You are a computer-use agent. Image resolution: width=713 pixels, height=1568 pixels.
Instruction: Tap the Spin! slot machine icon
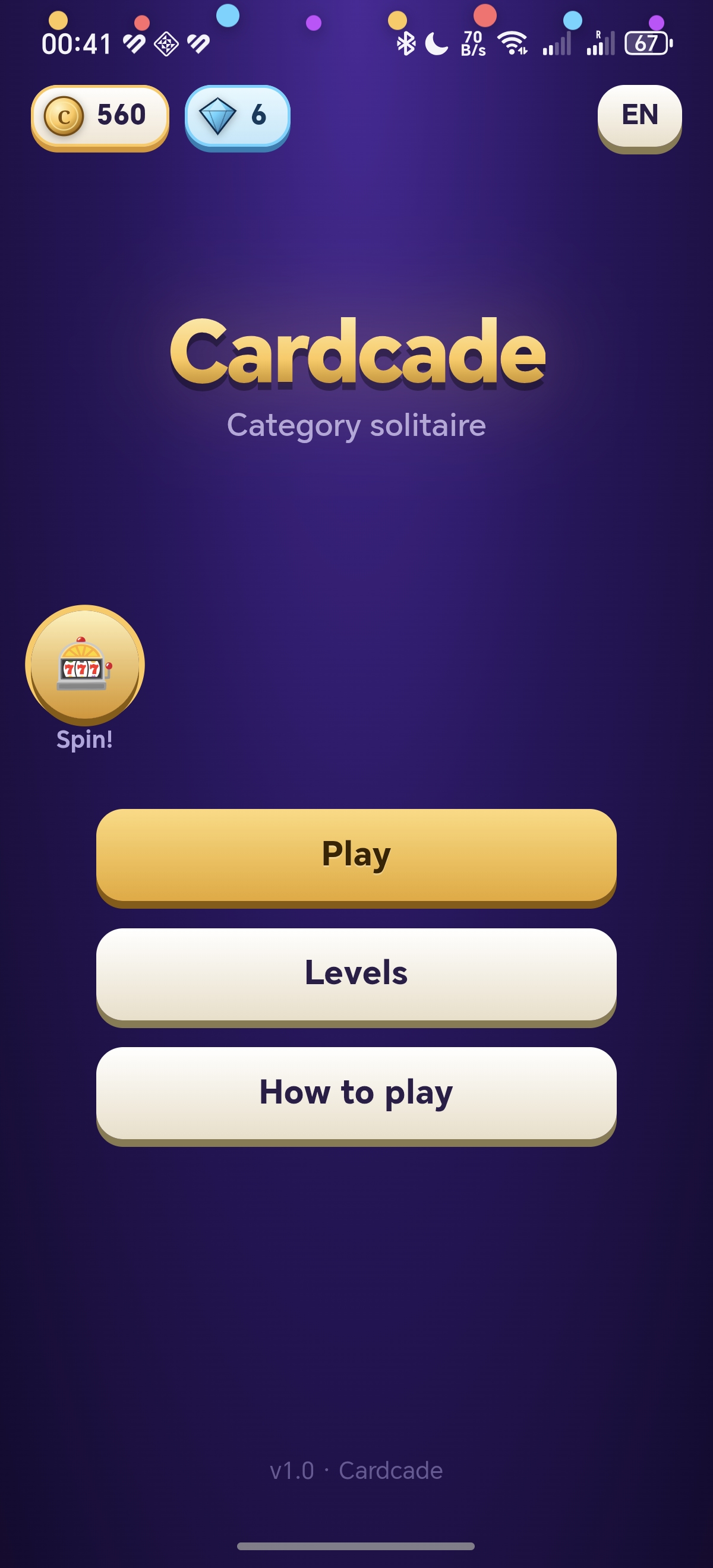(84, 665)
